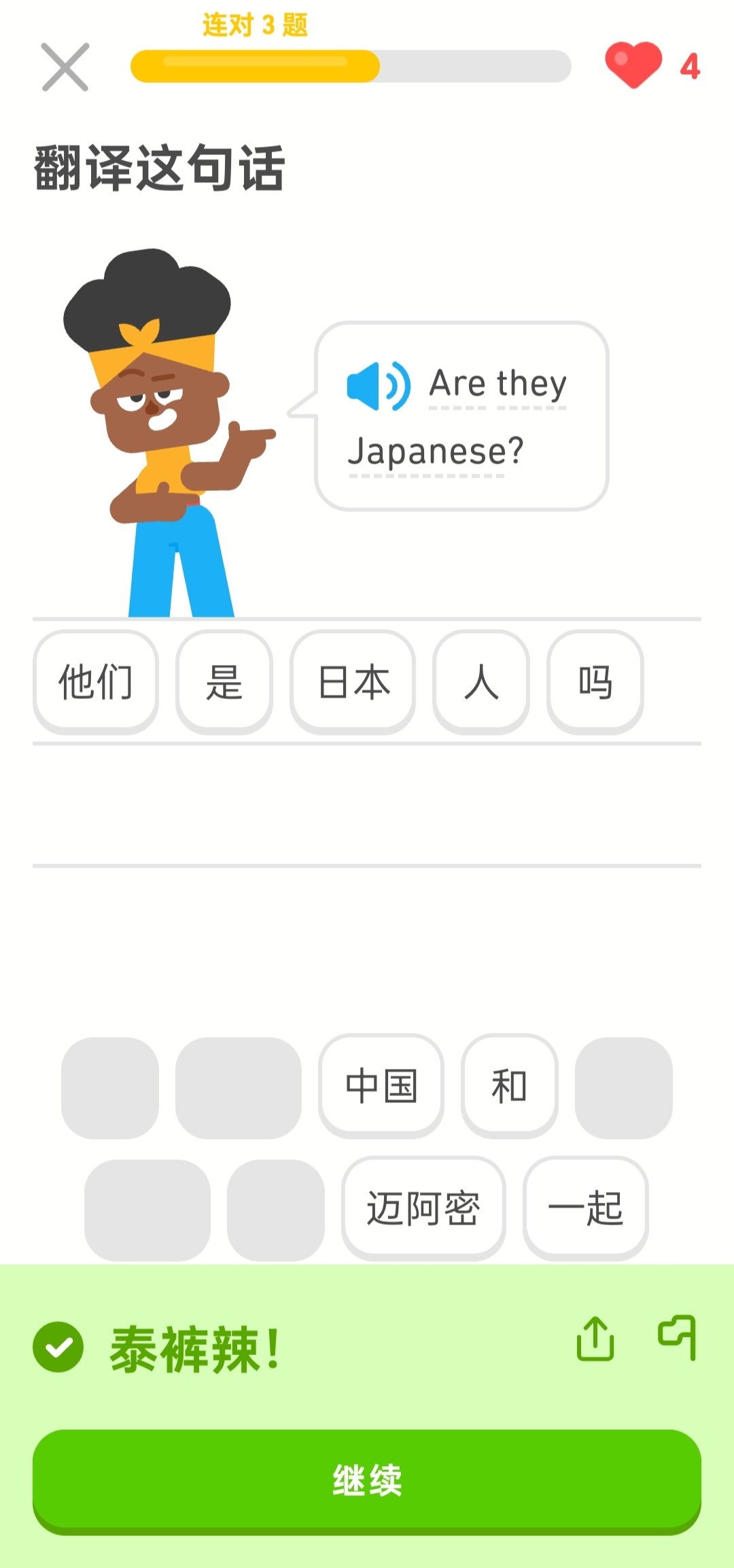Viewport: 734px width, 1568px height.
Task: Select the unused tile 中国 in the word bank
Action: click(x=381, y=1086)
